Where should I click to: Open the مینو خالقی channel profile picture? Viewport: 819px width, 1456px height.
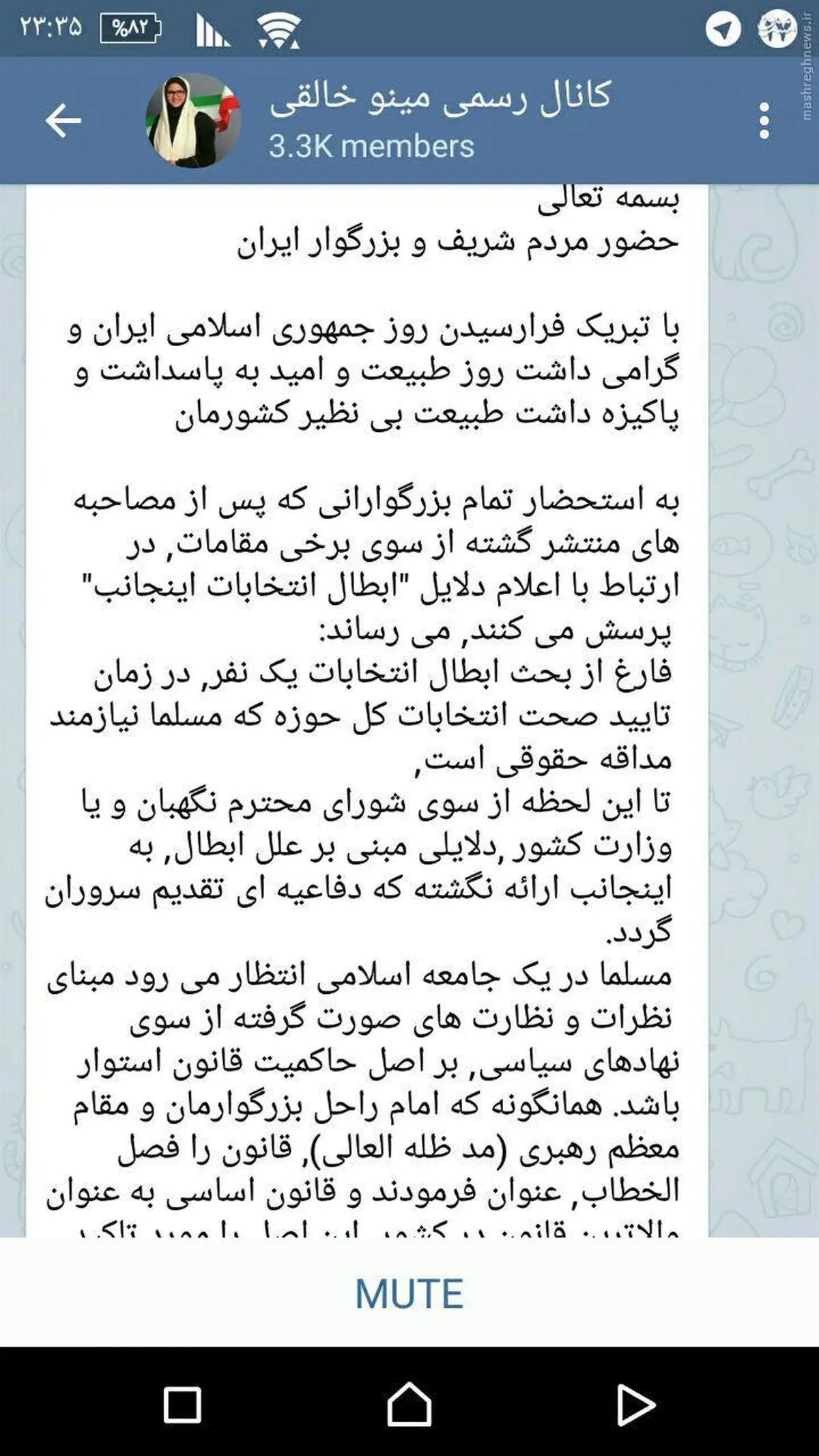(x=193, y=121)
